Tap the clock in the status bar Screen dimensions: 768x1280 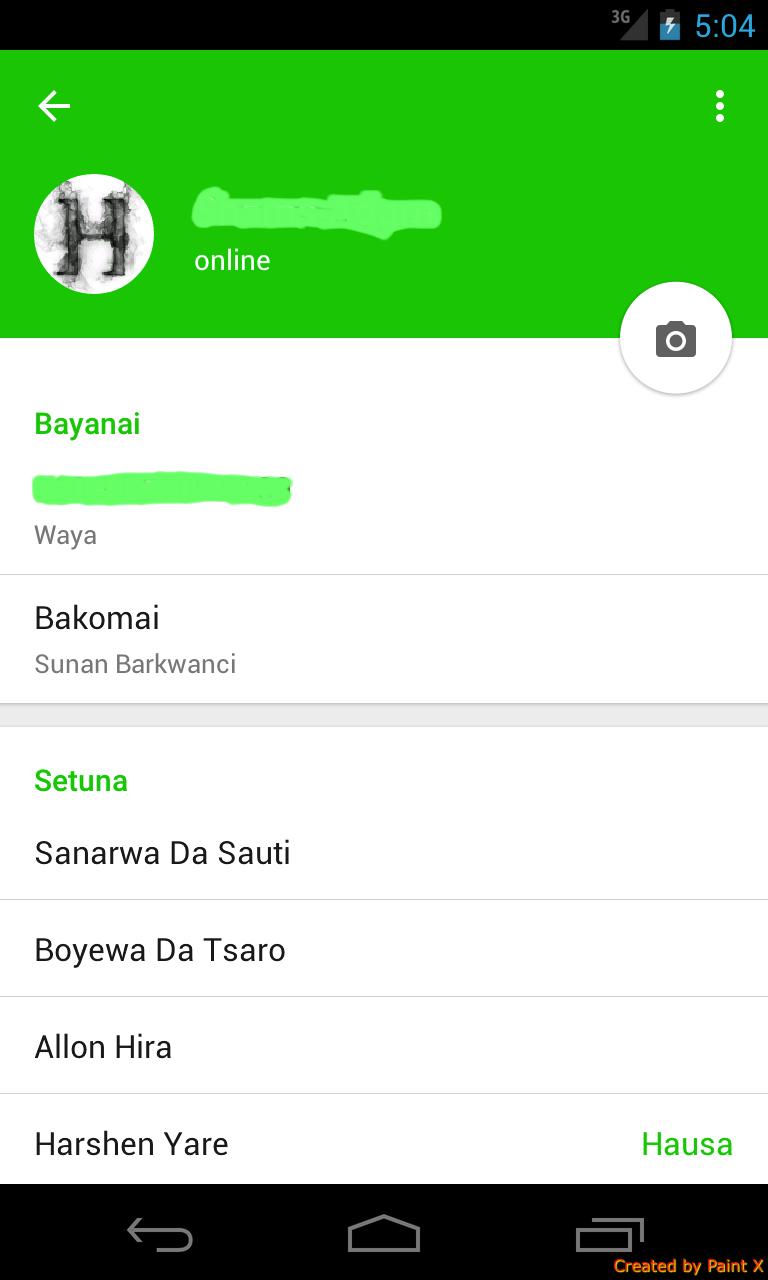coord(728,25)
